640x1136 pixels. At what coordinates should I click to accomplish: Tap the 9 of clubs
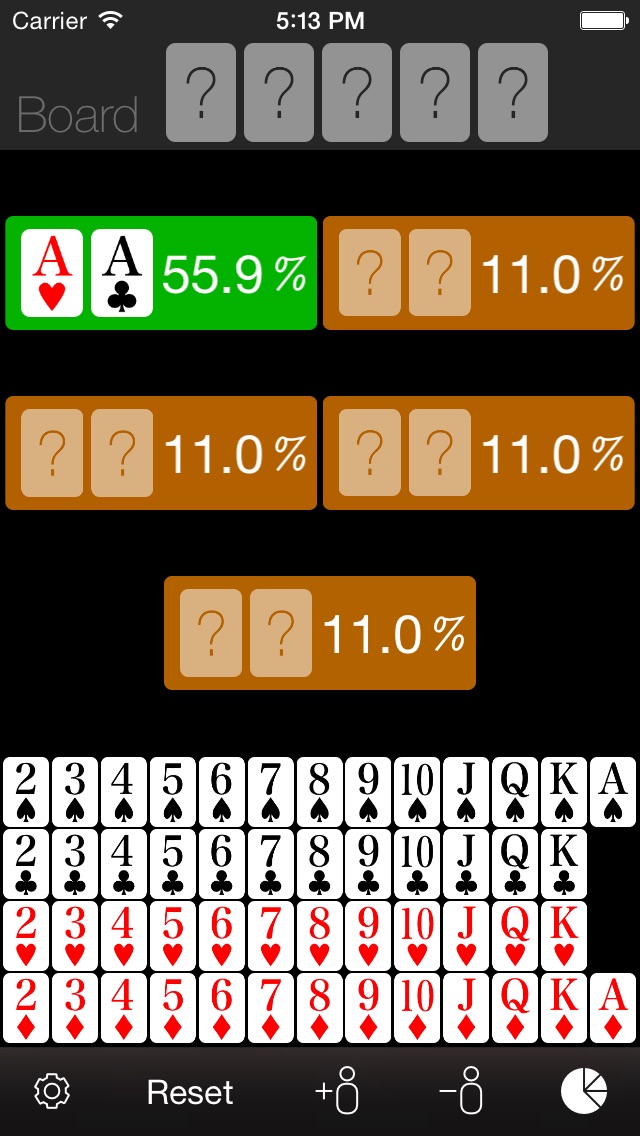[x=368, y=864]
